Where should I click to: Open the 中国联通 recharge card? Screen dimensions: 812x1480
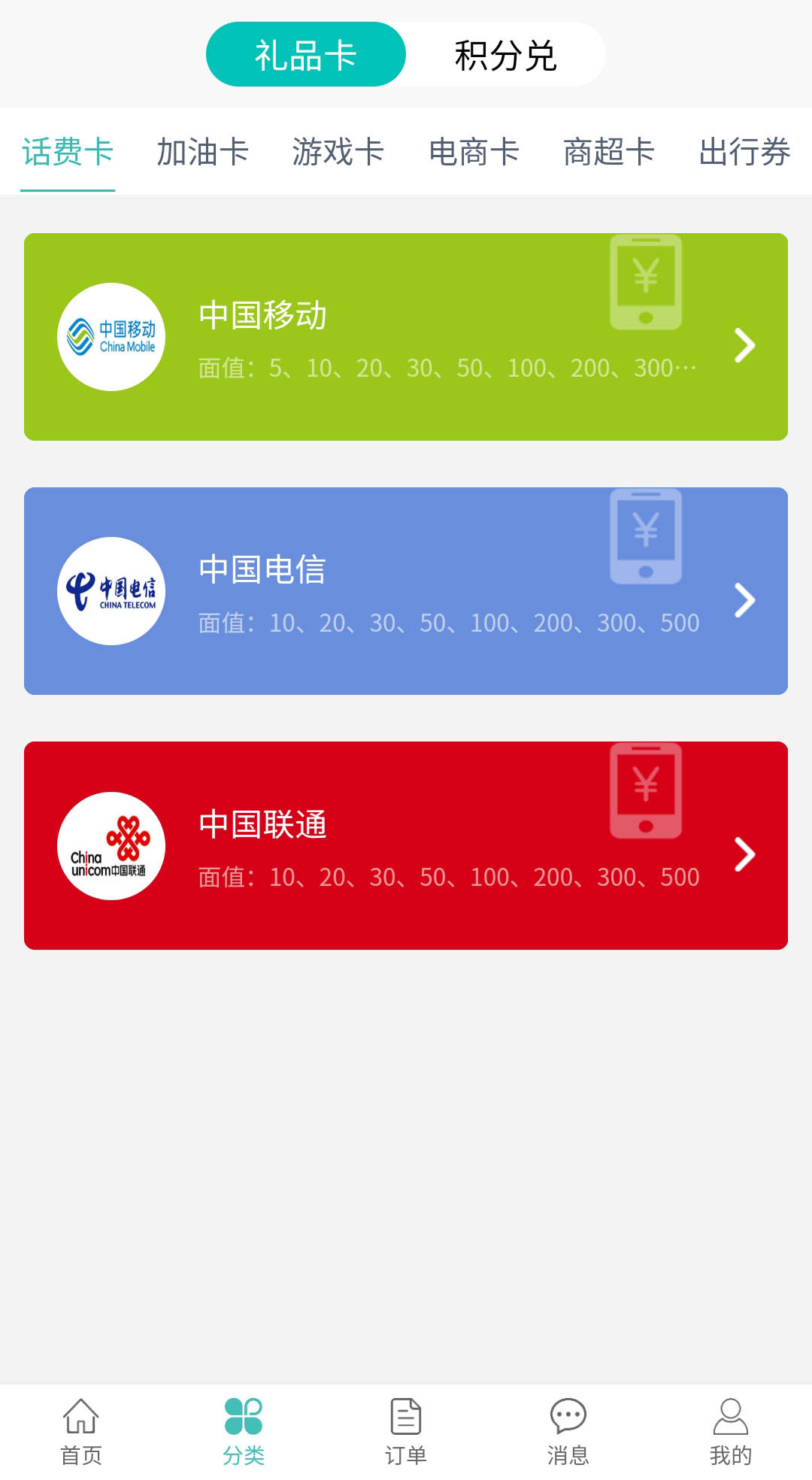click(x=406, y=845)
